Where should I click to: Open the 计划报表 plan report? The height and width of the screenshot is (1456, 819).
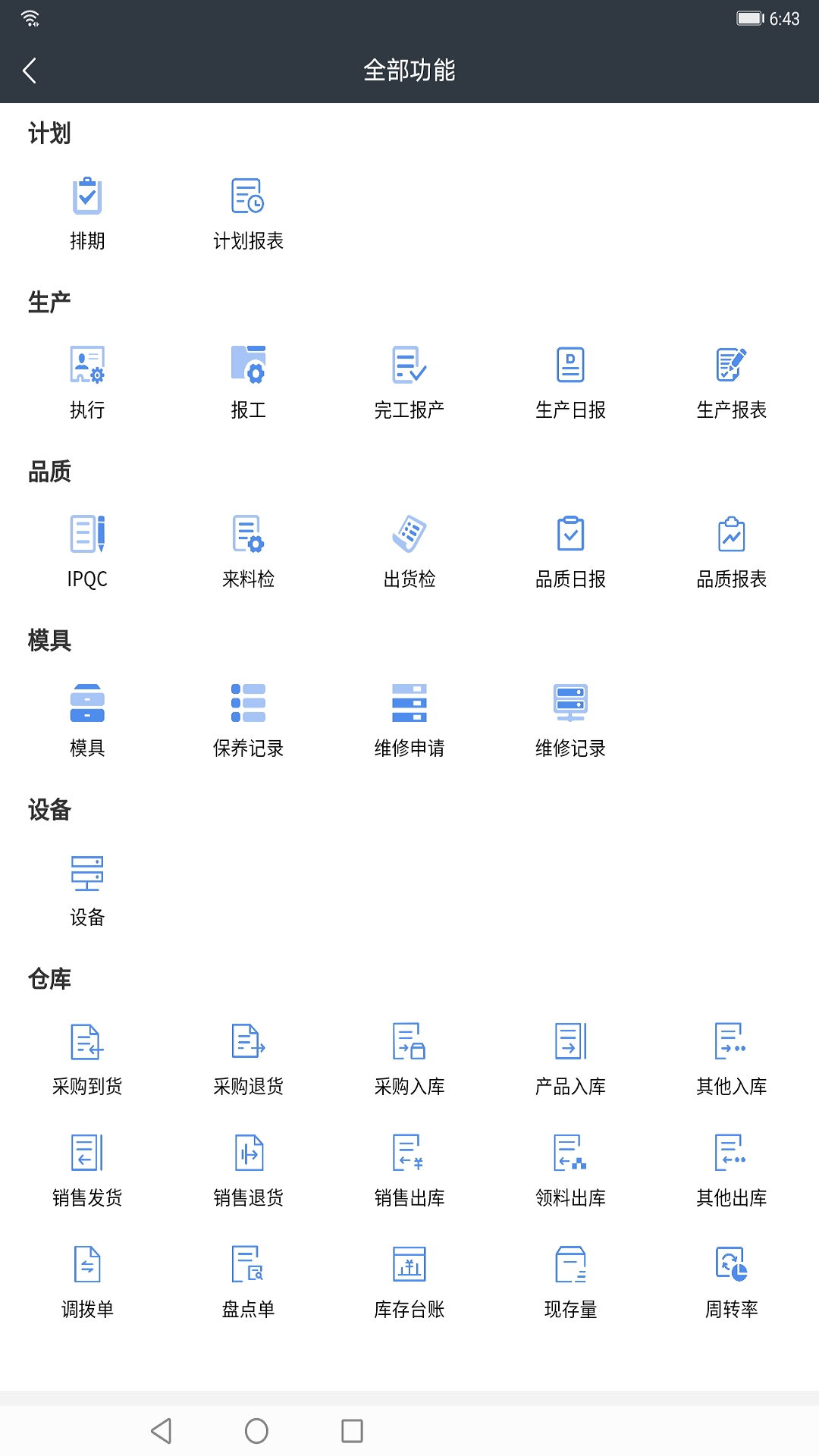pyautogui.click(x=246, y=210)
